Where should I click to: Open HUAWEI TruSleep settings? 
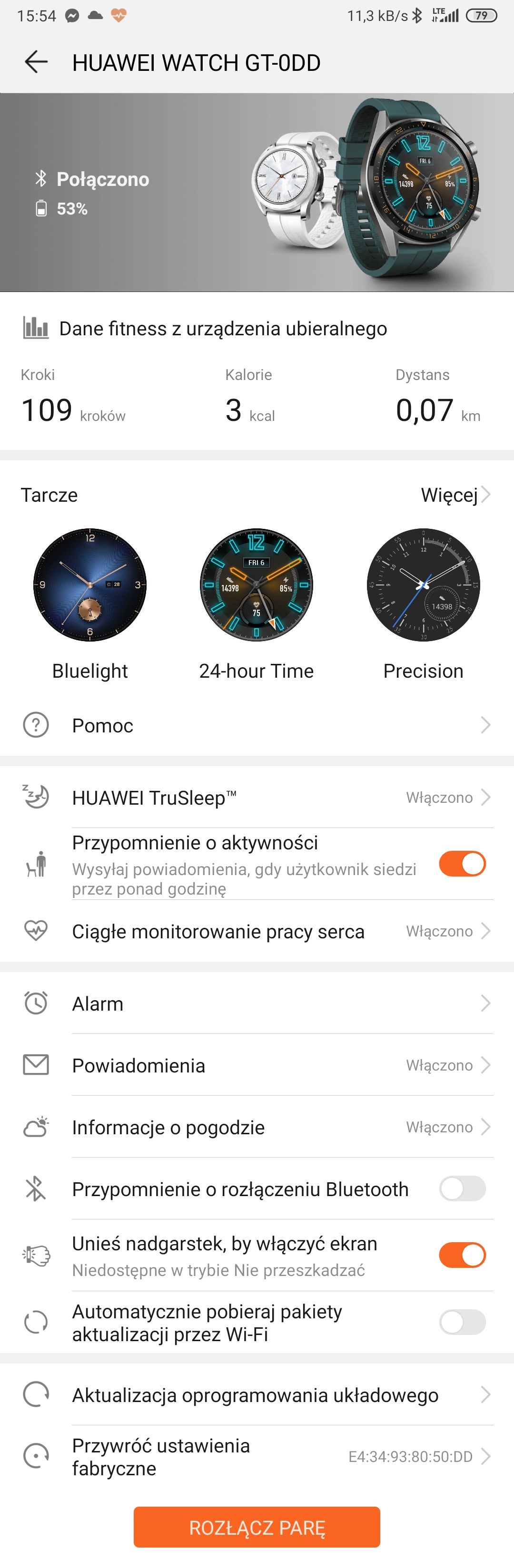(x=257, y=798)
